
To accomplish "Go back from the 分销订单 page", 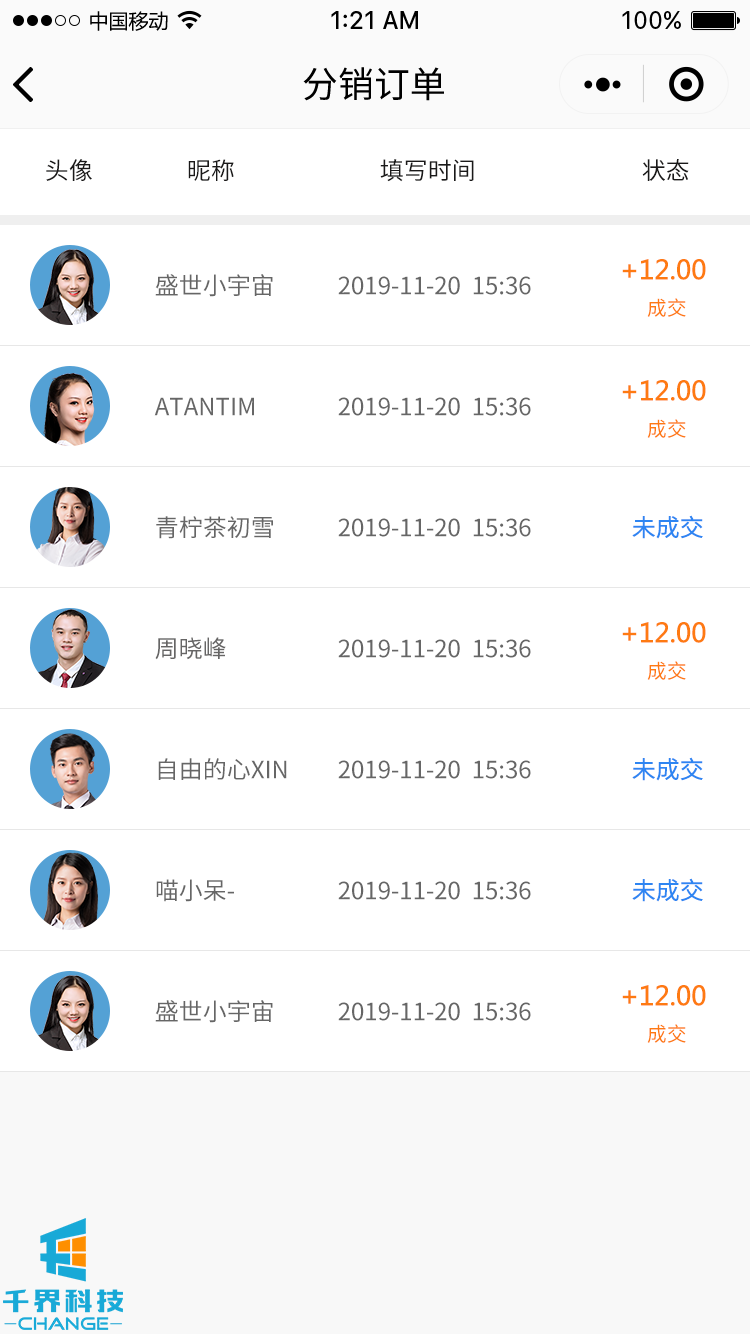I will 24,85.
